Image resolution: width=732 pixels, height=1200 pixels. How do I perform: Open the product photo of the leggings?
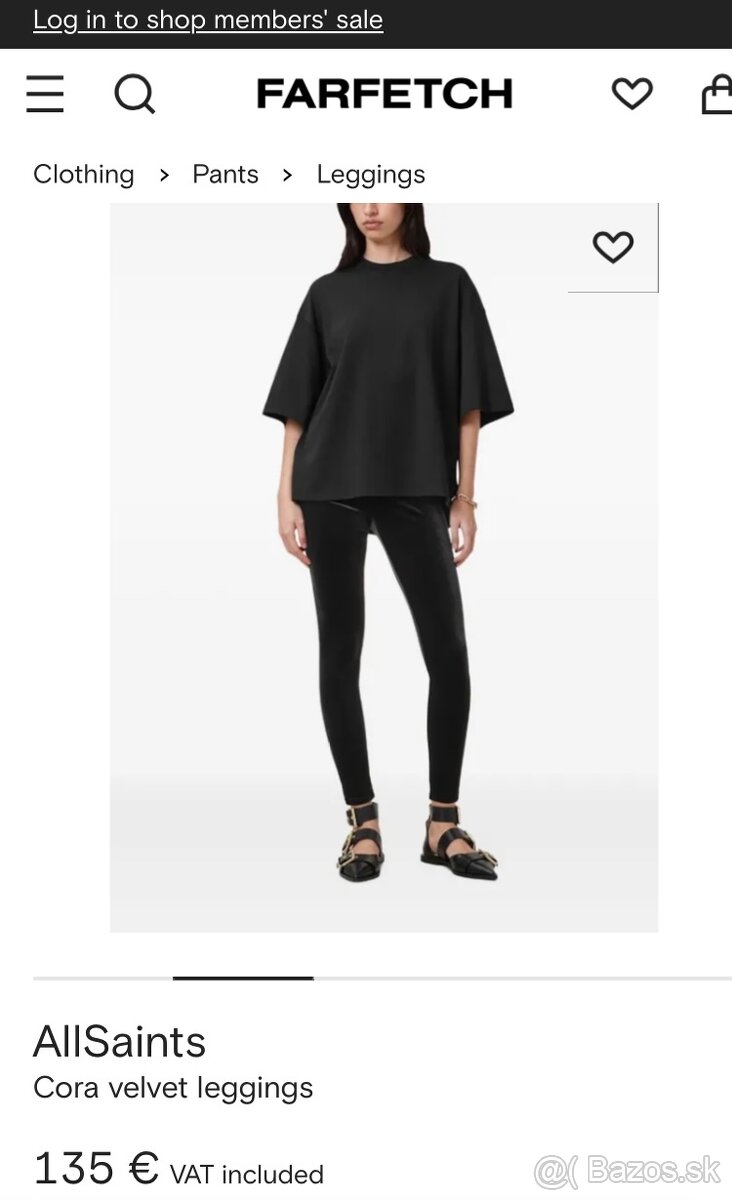(383, 580)
